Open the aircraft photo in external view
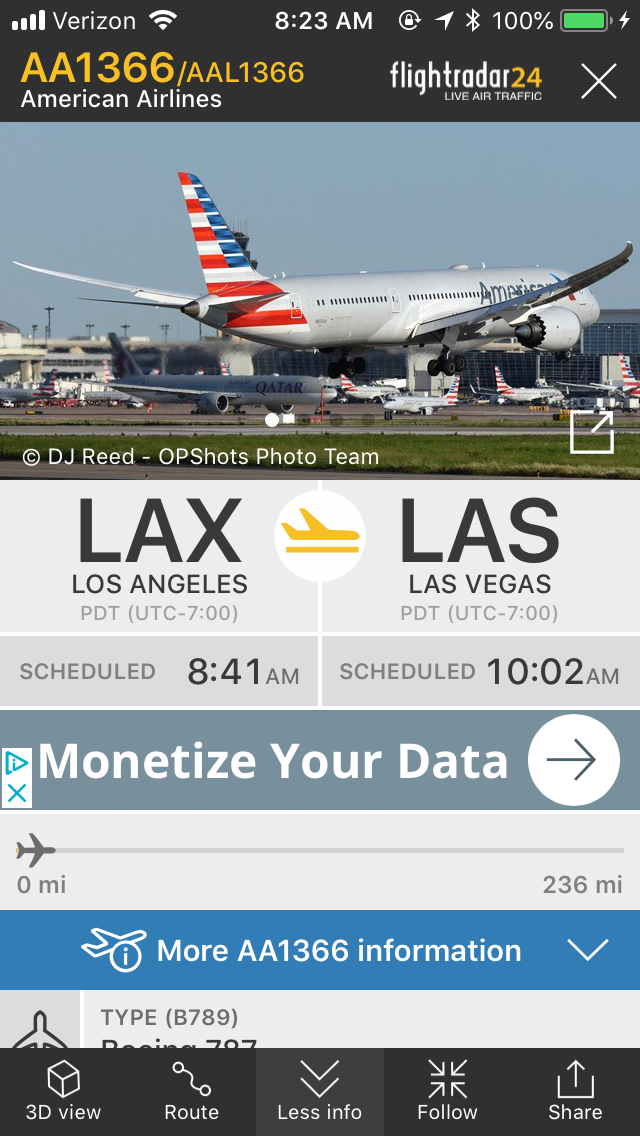The height and width of the screenshot is (1136, 640). click(591, 433)
